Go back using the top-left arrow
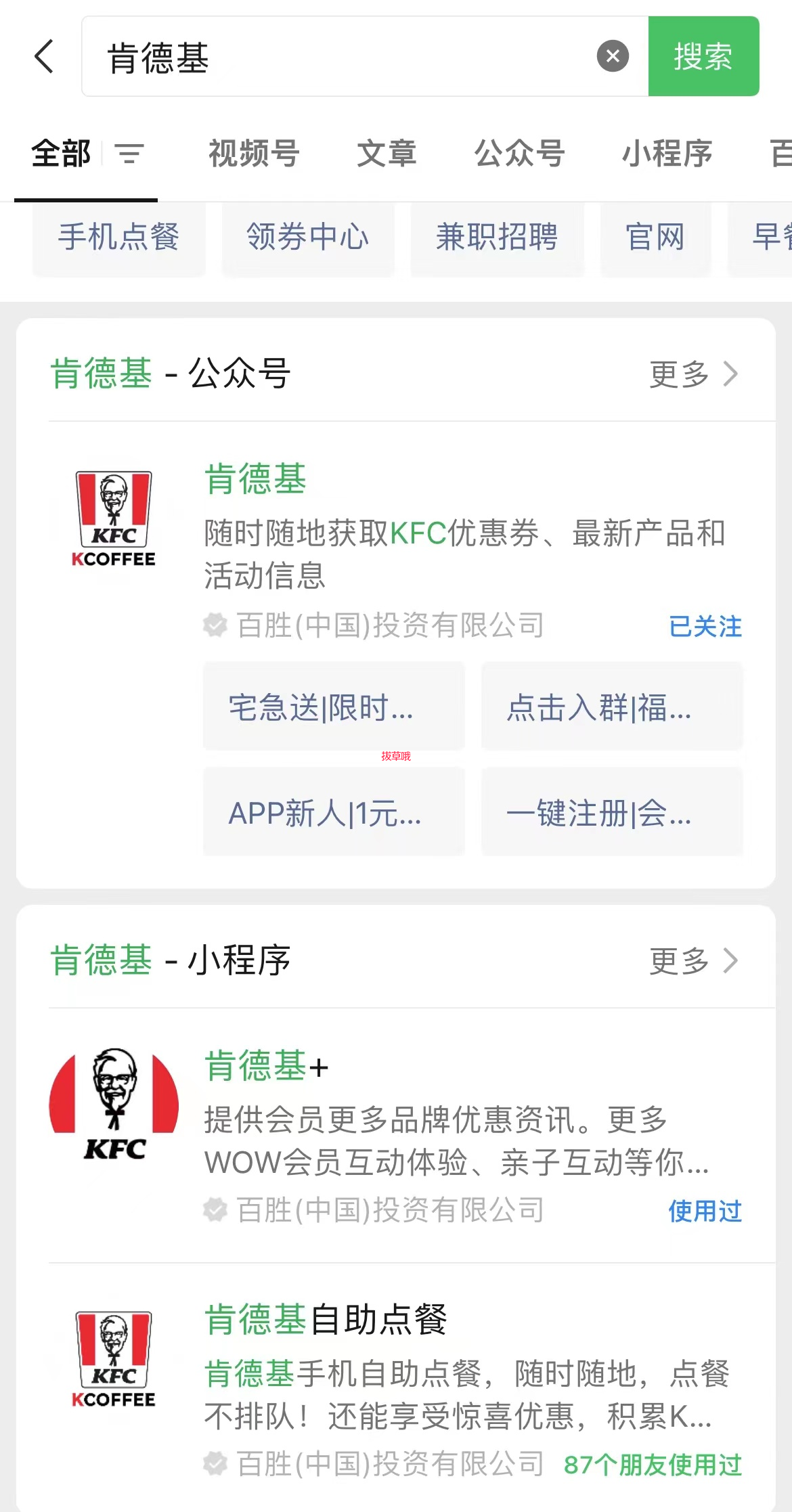Image resolution: width=792 pixels, height=1512 pixels. point(44,56)
